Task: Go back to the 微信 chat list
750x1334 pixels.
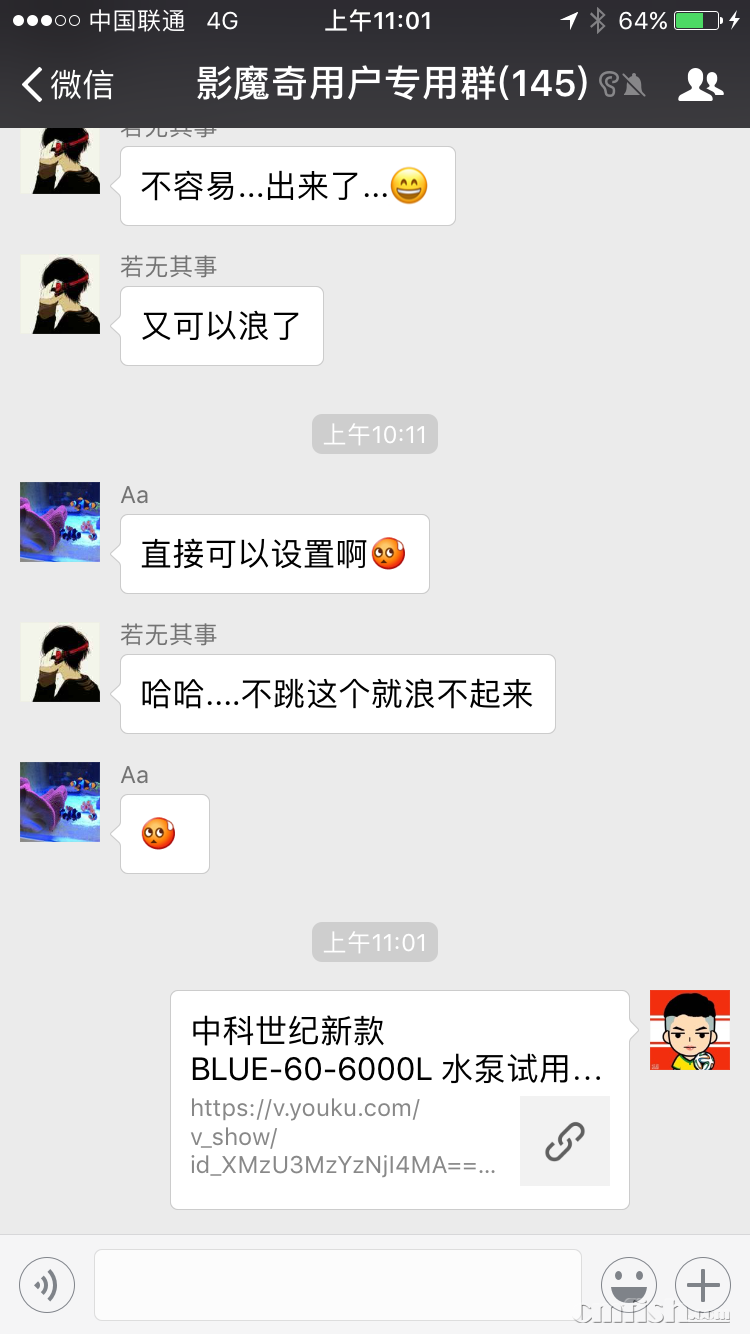Action: point(68,85)
